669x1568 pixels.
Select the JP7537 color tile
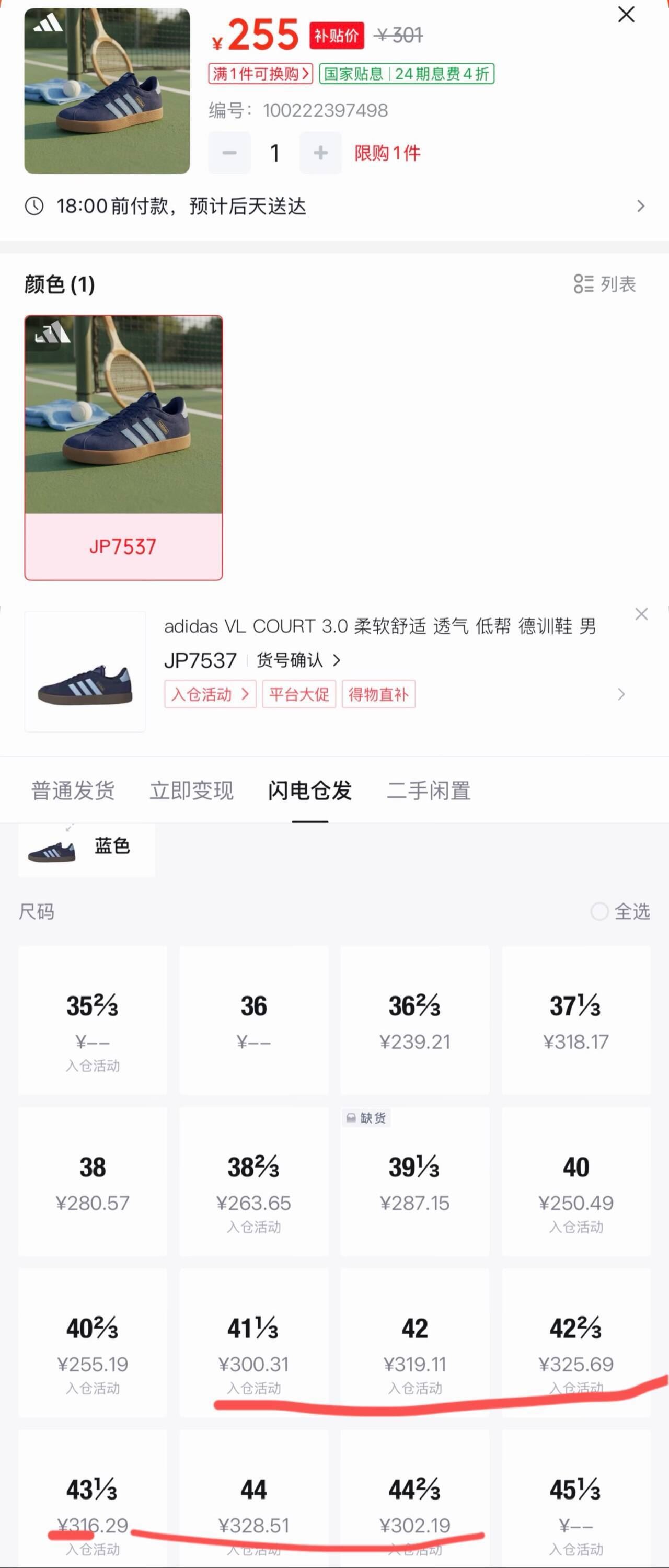click(123, 448)
